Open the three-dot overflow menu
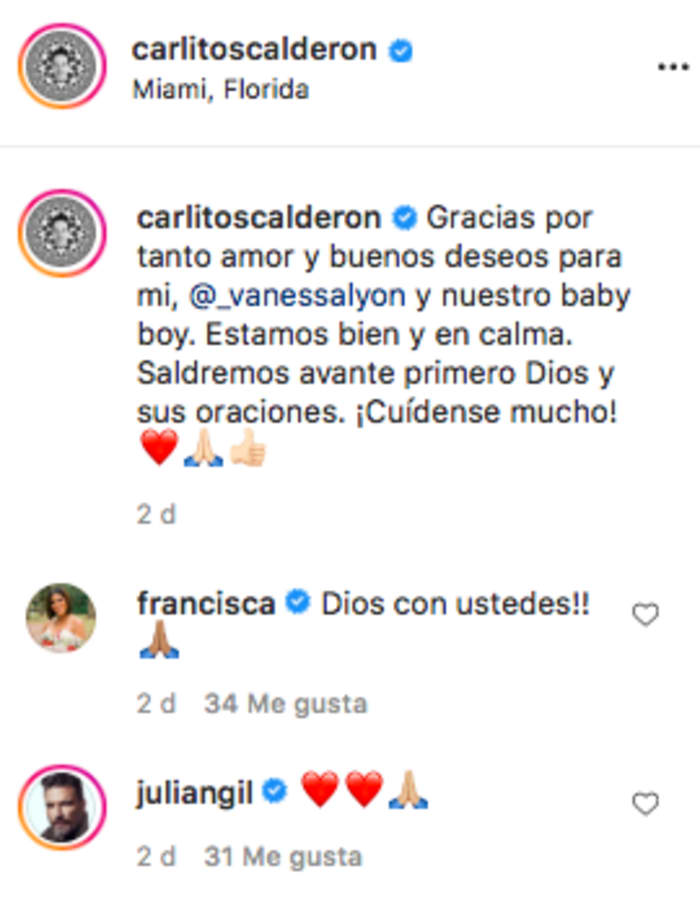700x897 pixels. pos(673,67)
